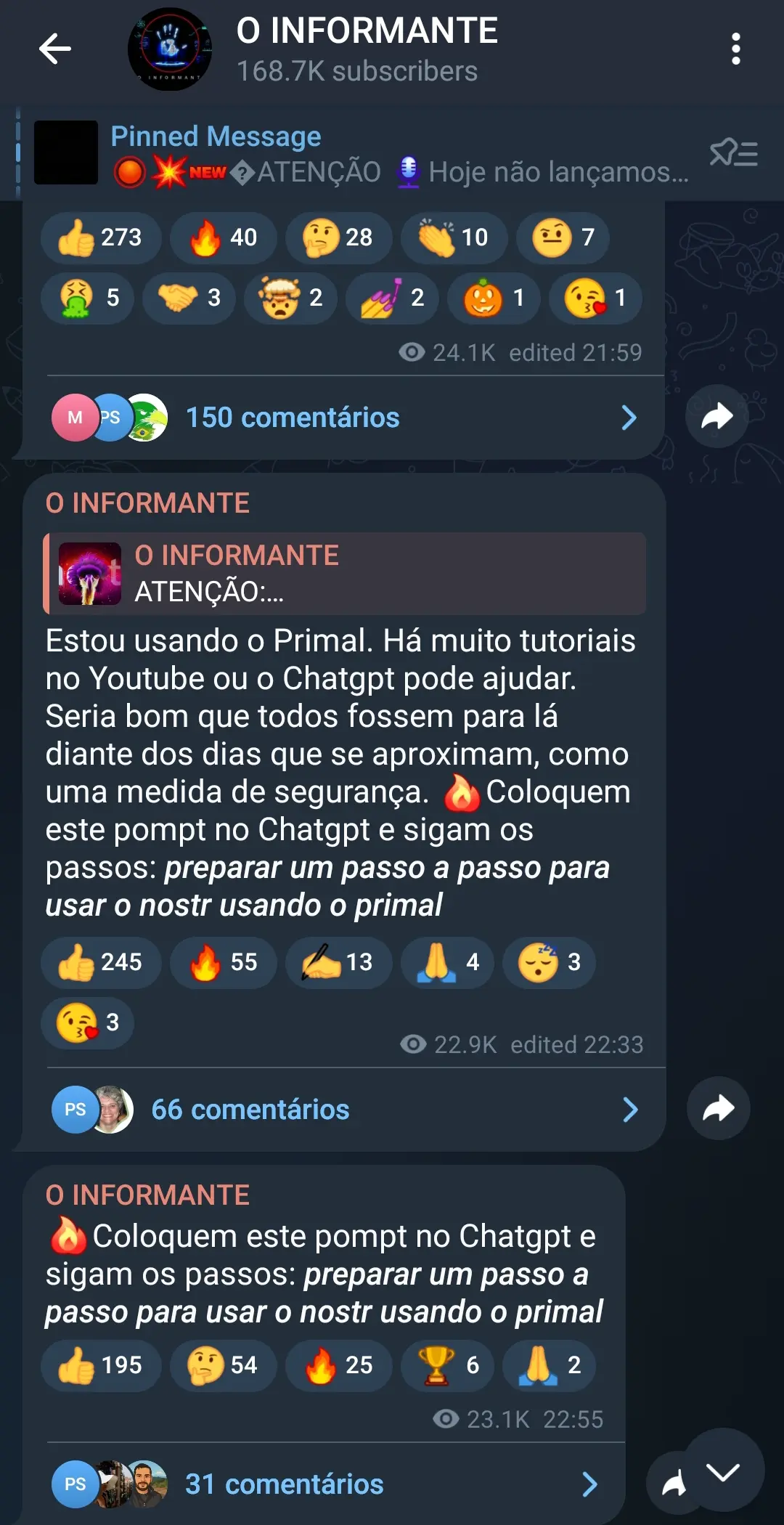This screenshot has width=784, height=1525.
Task: Show the pinned messages list icon
Action: (x=734, y=153)
